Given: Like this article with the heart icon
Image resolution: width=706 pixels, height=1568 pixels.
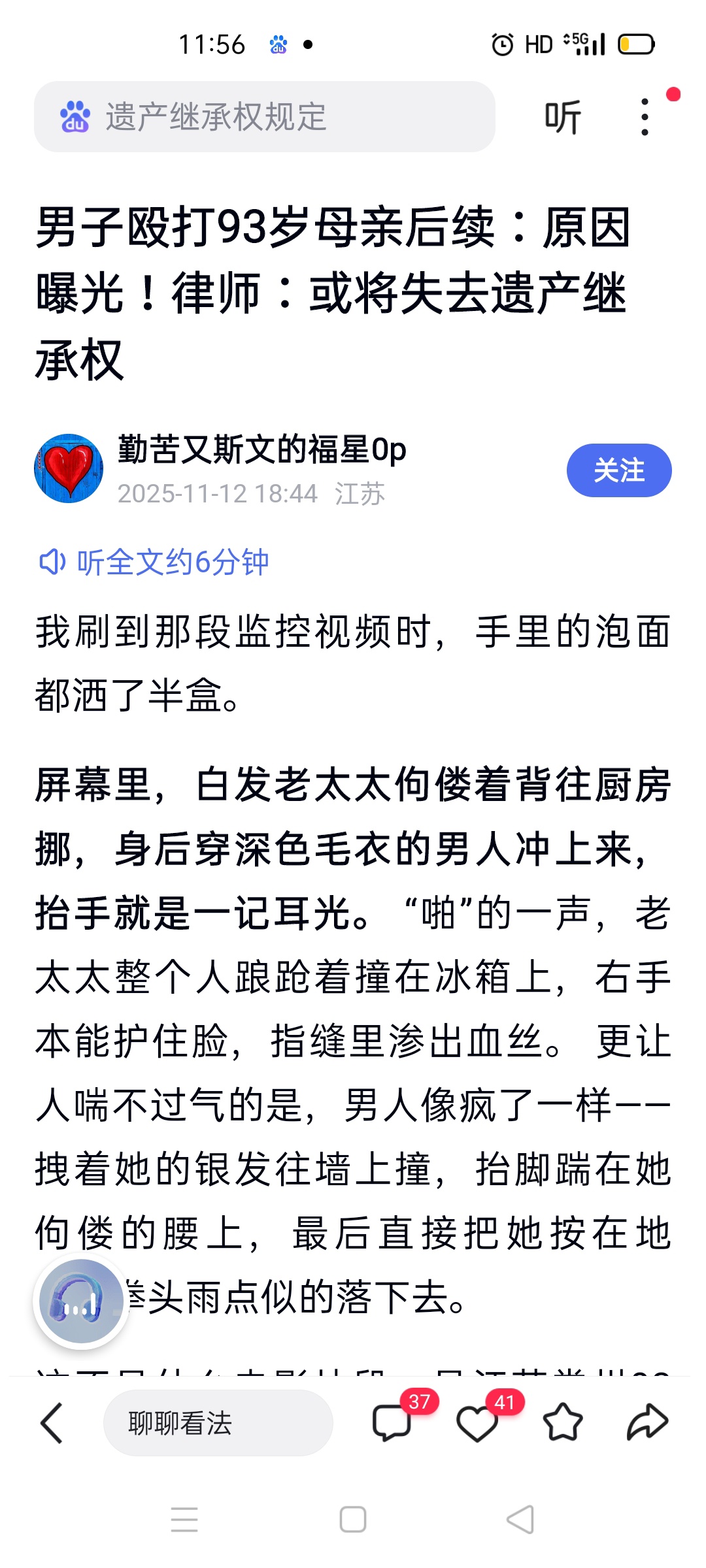Looking at the screenshot, I should click(x=477, y=1422).
